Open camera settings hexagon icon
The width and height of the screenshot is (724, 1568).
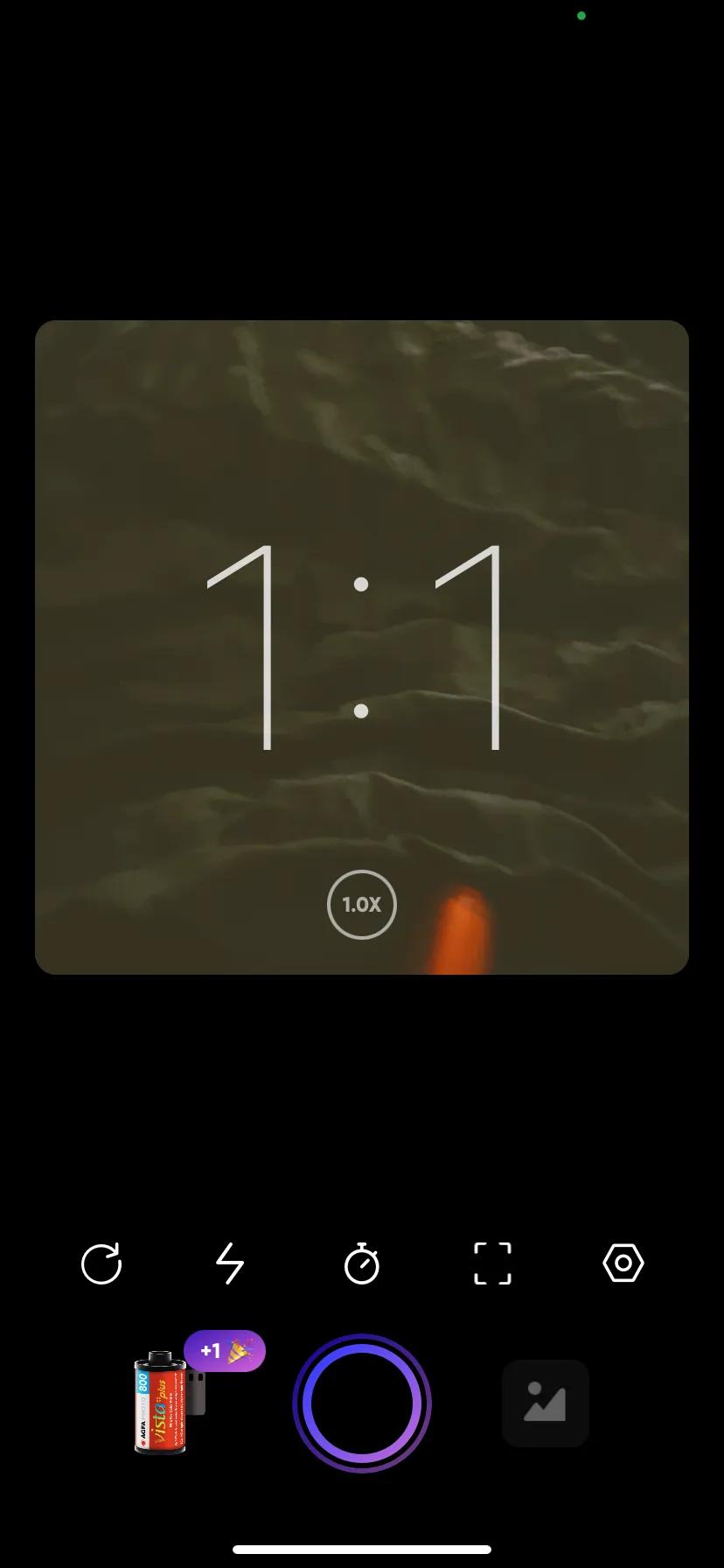pyautogui.click(x=623, y=1264)
